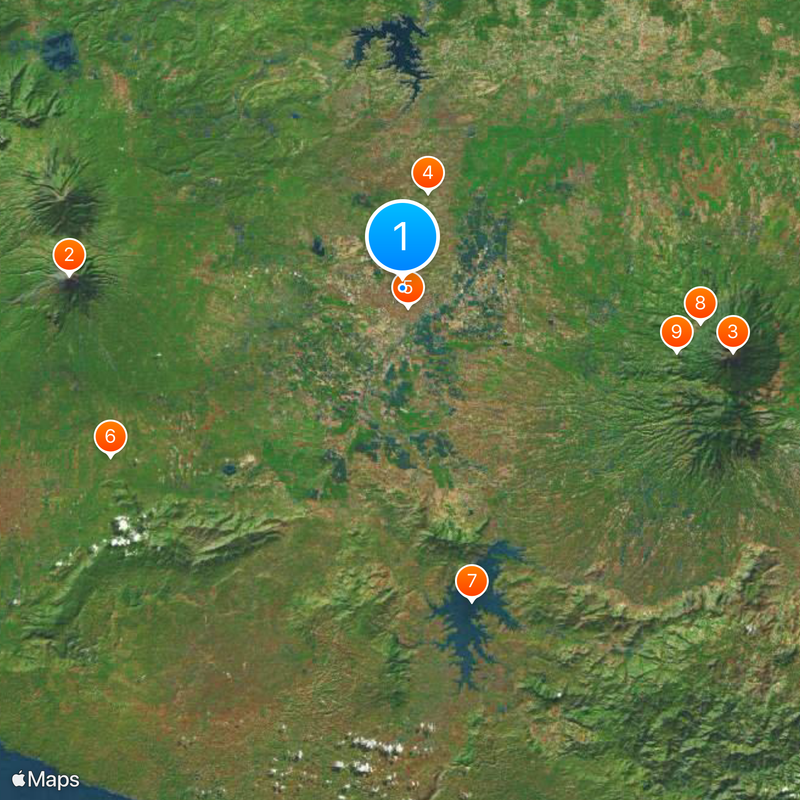Viewport: 800px width, 800px height.
Task: Tap the orange map pin numbered 9
Action: (x=677, y=331)
